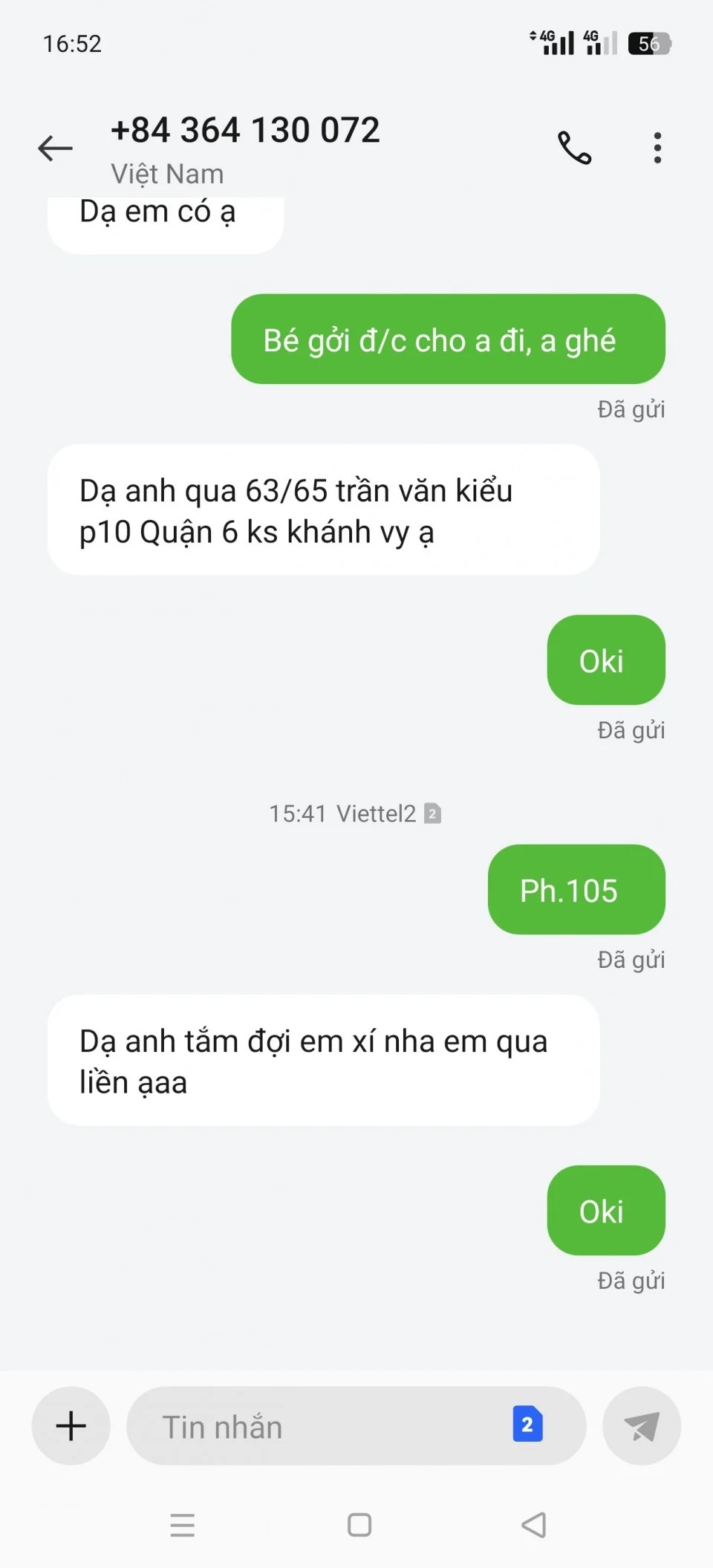This screenshot has height=1568, width=713.
Task: Open the three-dot overflow menu
Action: [657, 148]
